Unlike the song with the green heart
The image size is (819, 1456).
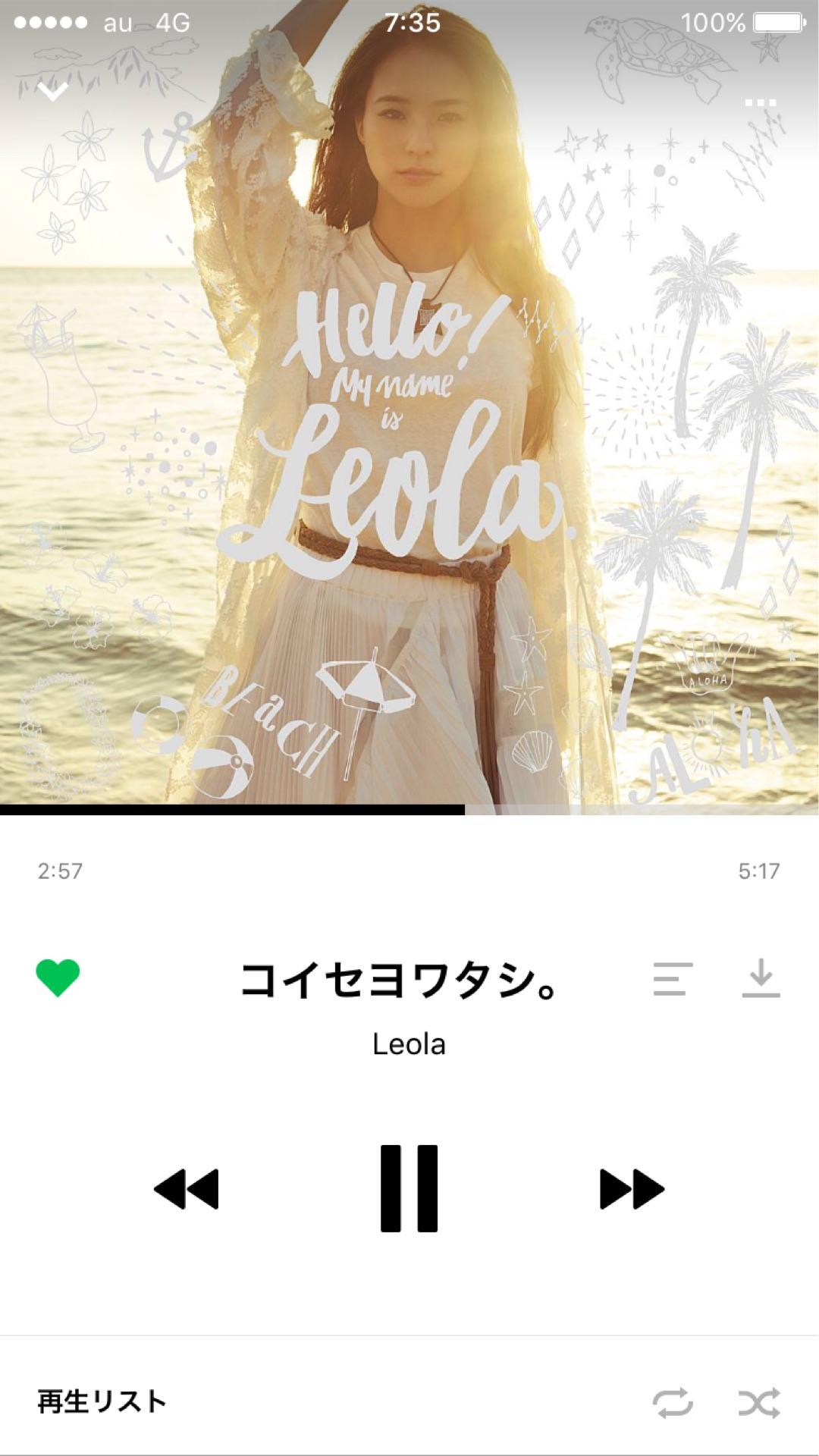coord(58,977)
